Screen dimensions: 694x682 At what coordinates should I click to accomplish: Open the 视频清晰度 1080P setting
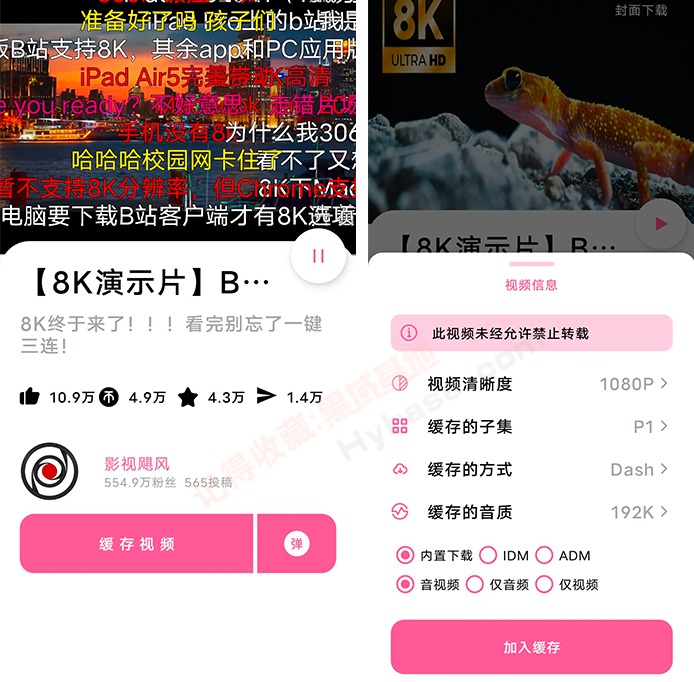coord(531,384)
